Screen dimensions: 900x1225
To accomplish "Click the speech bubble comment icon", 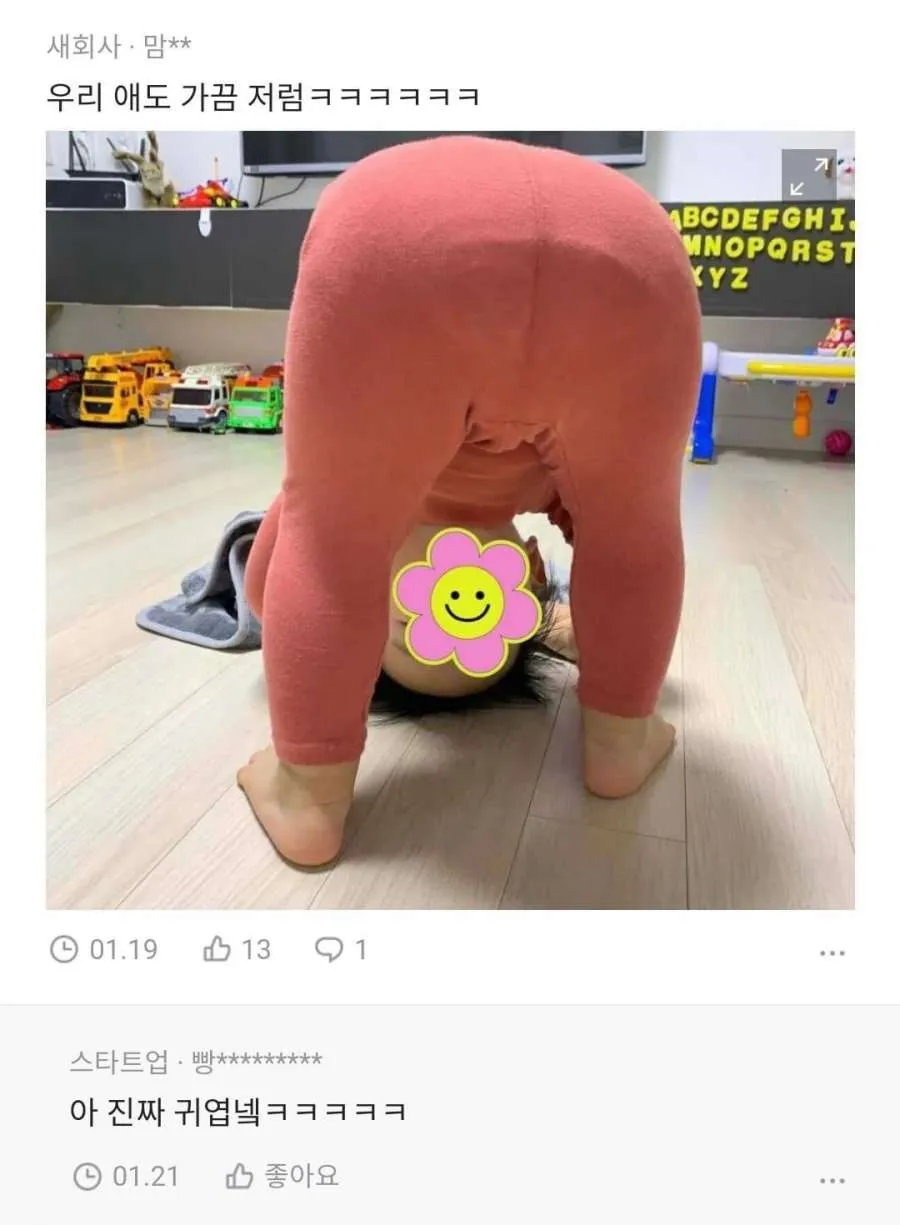I will pos(330,950).
